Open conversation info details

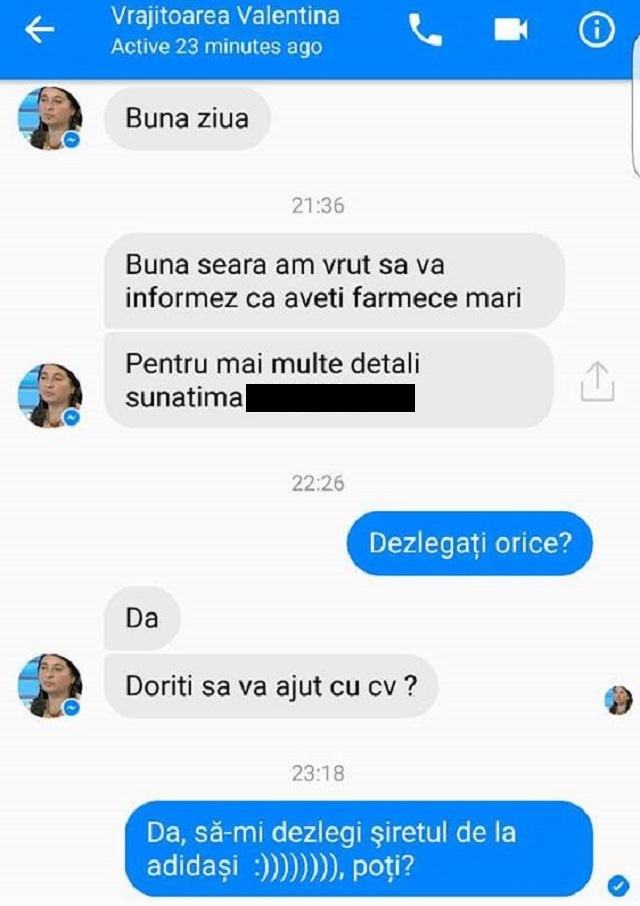pos(596,31)
